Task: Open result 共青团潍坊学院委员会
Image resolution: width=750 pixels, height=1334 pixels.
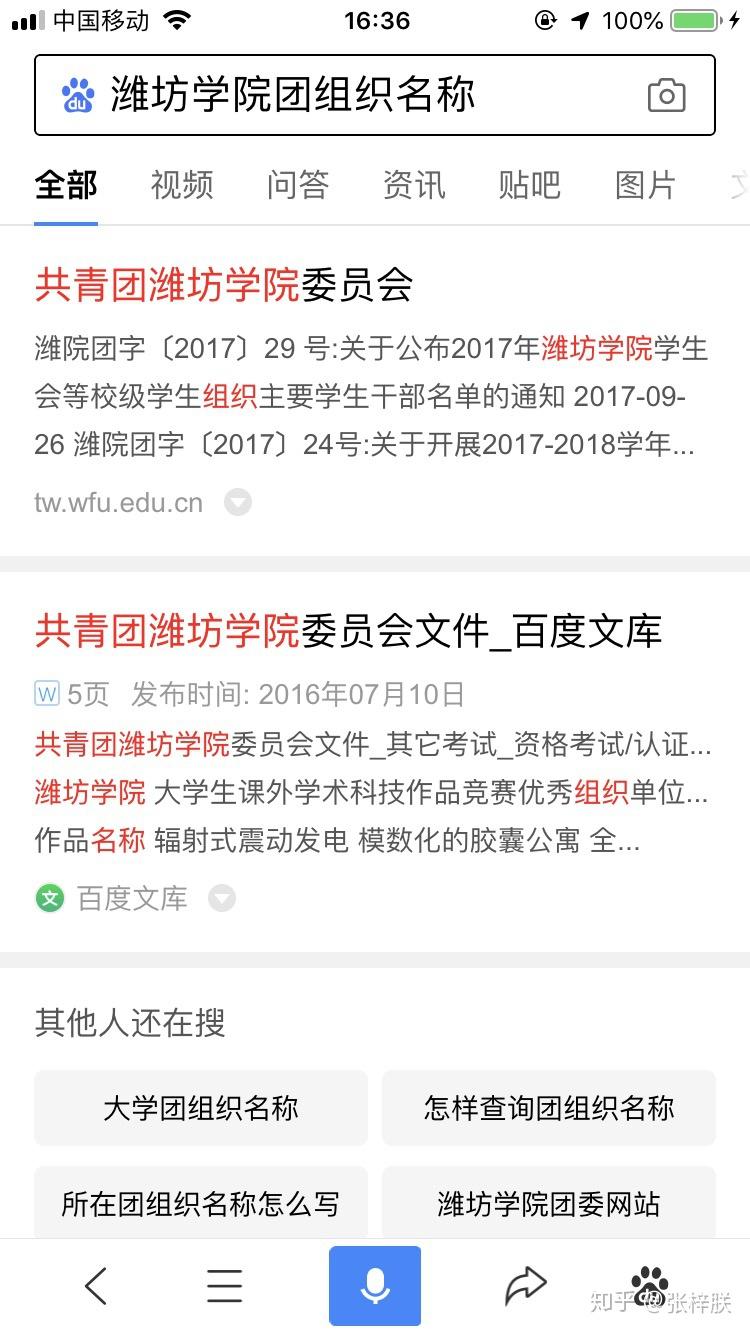Action: [224, 285]
